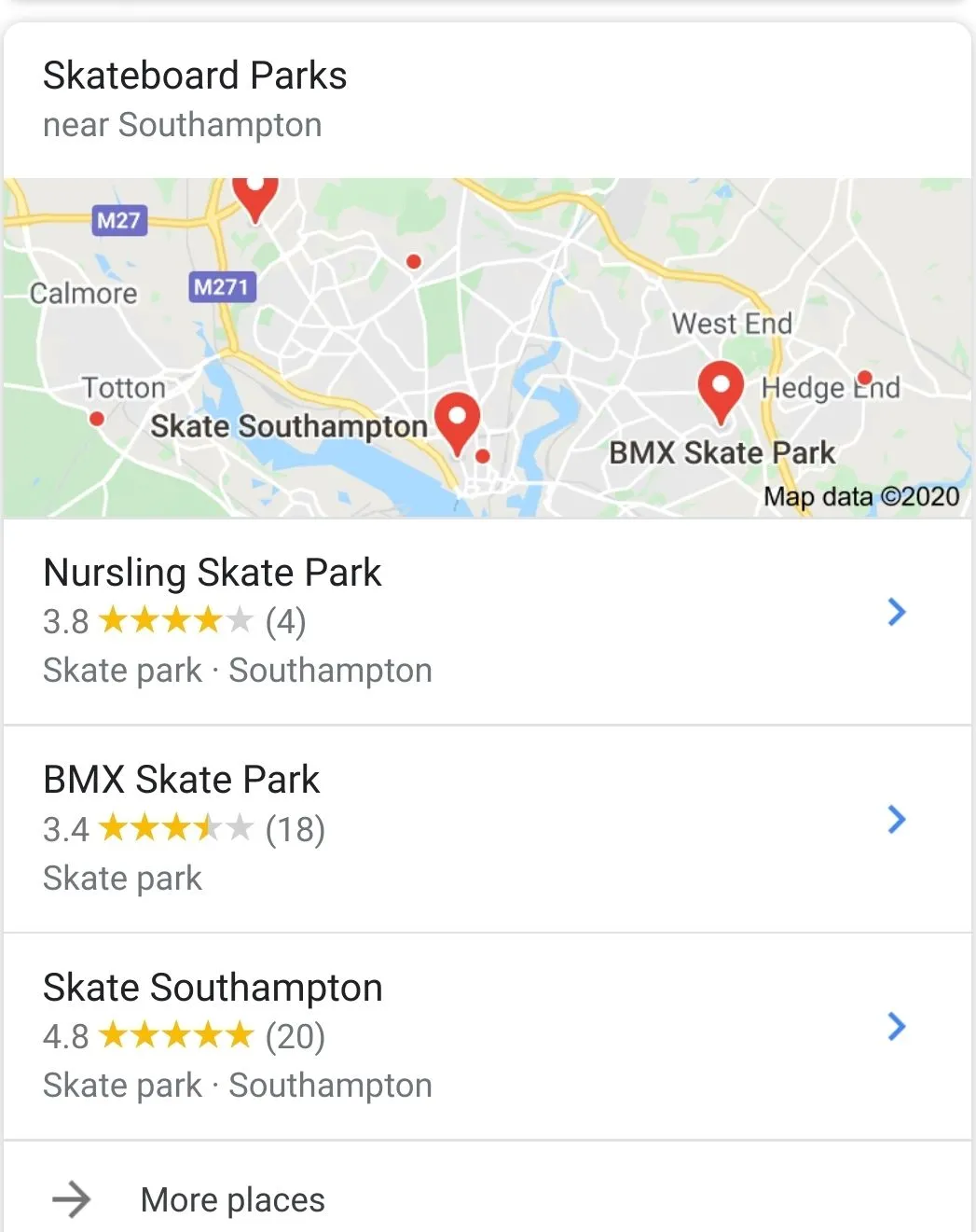Open the Skate Southampton listing
The image size is (976, 1232).
pyautogui.click(x=213, y=988)
